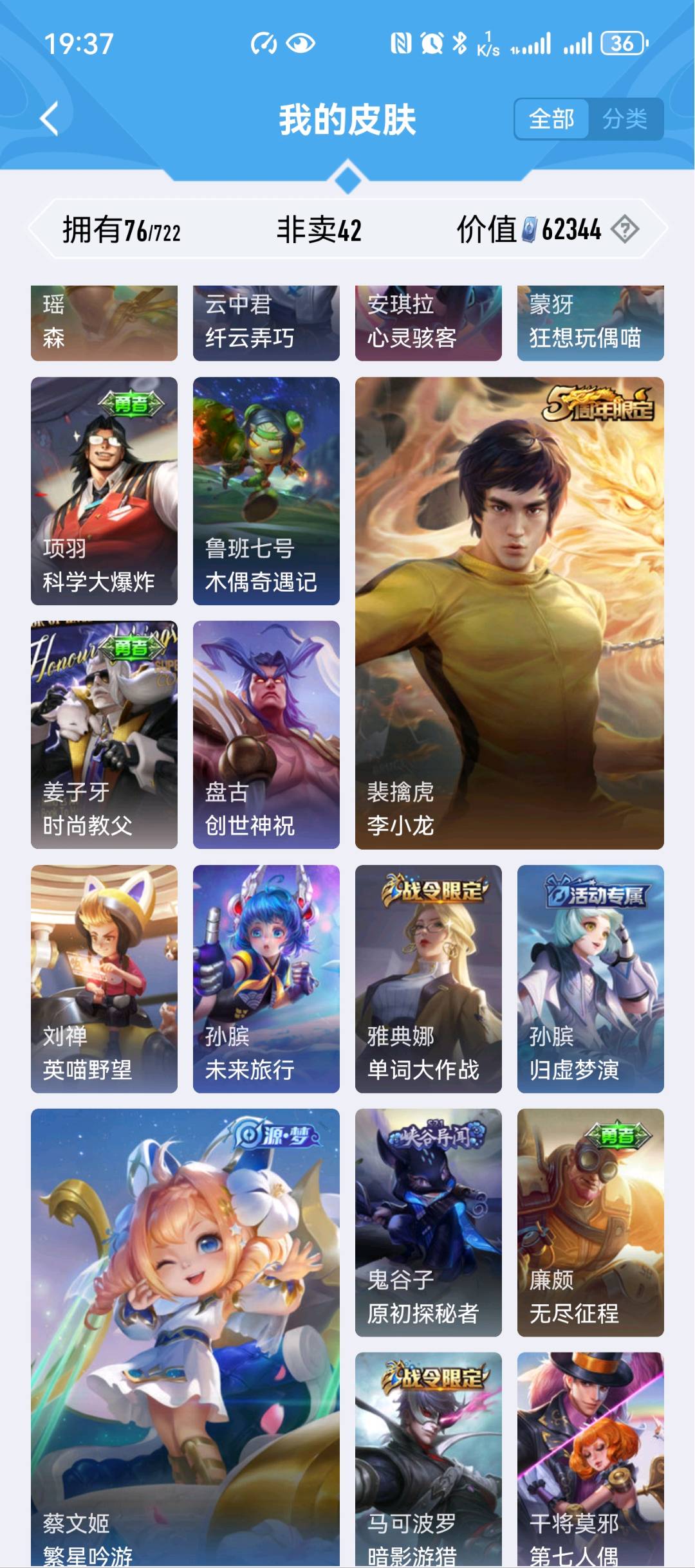Open 盘古 创世神祝 skin
This screenshot has height=1568, width=695.
click(266, 734)
